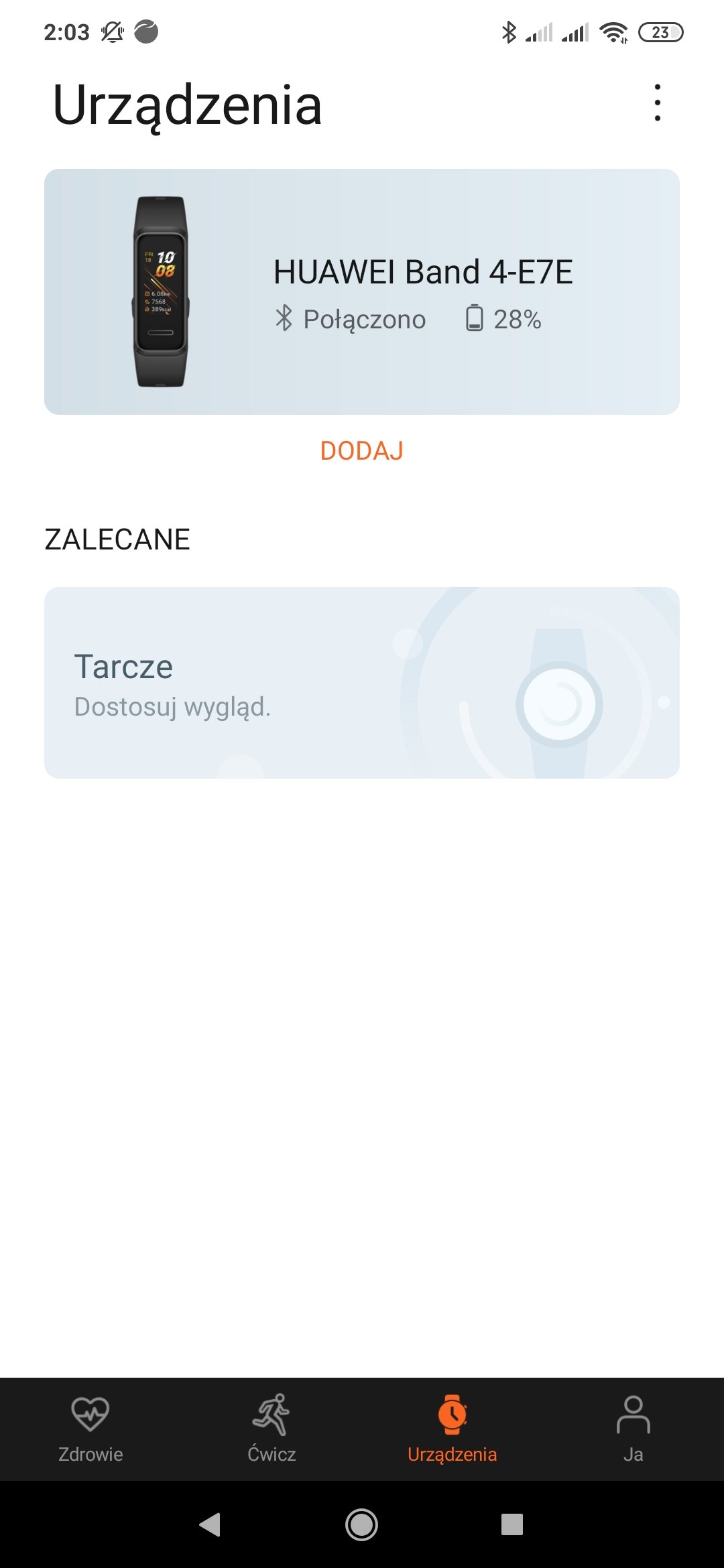
Task: Switch to the Zdrowie tab
Action: 90,1429
